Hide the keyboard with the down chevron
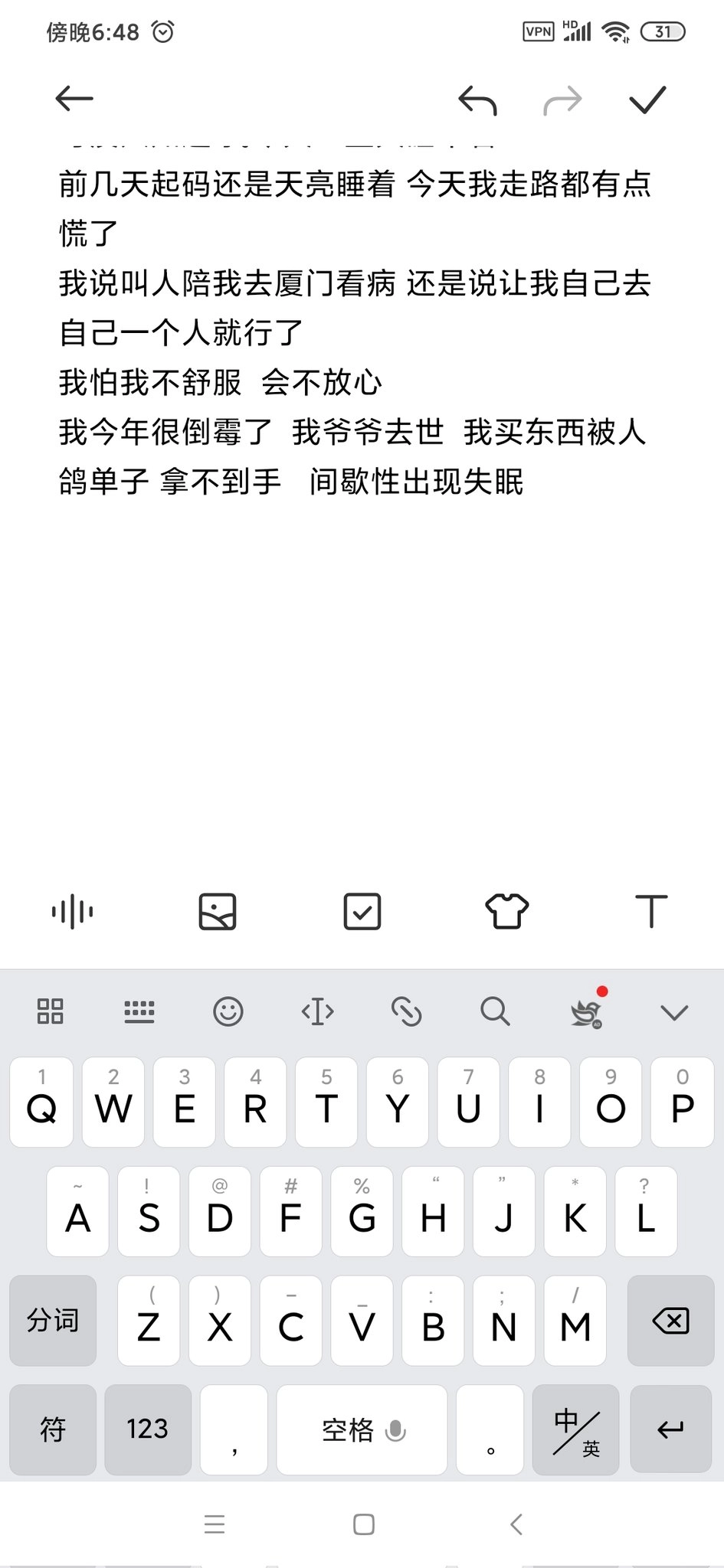724x1568 pixels. coord(674,1012)
